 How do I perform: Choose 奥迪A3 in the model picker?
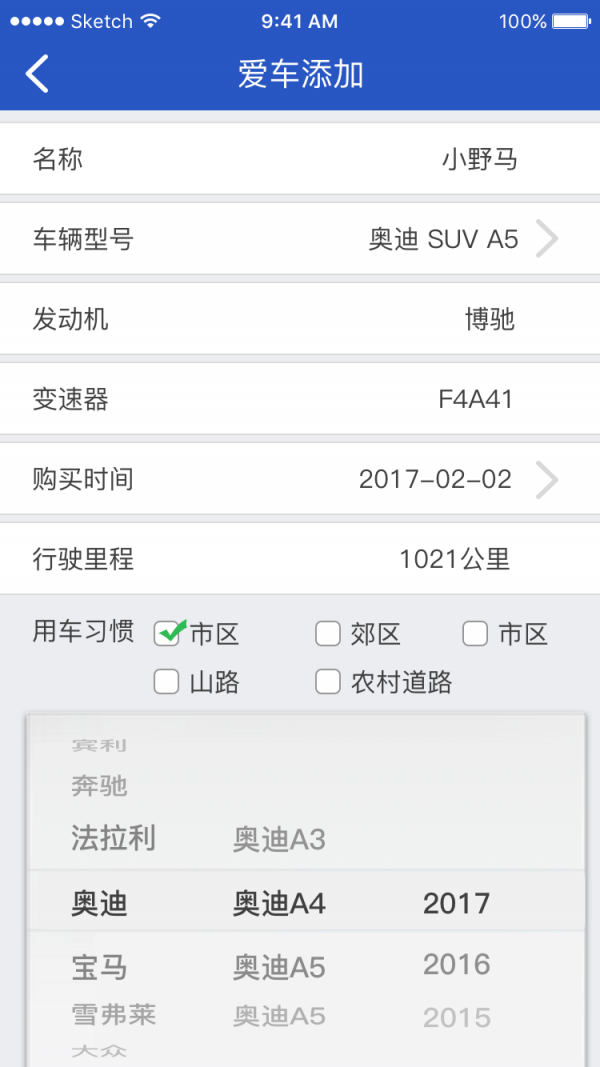pos(279,839)
